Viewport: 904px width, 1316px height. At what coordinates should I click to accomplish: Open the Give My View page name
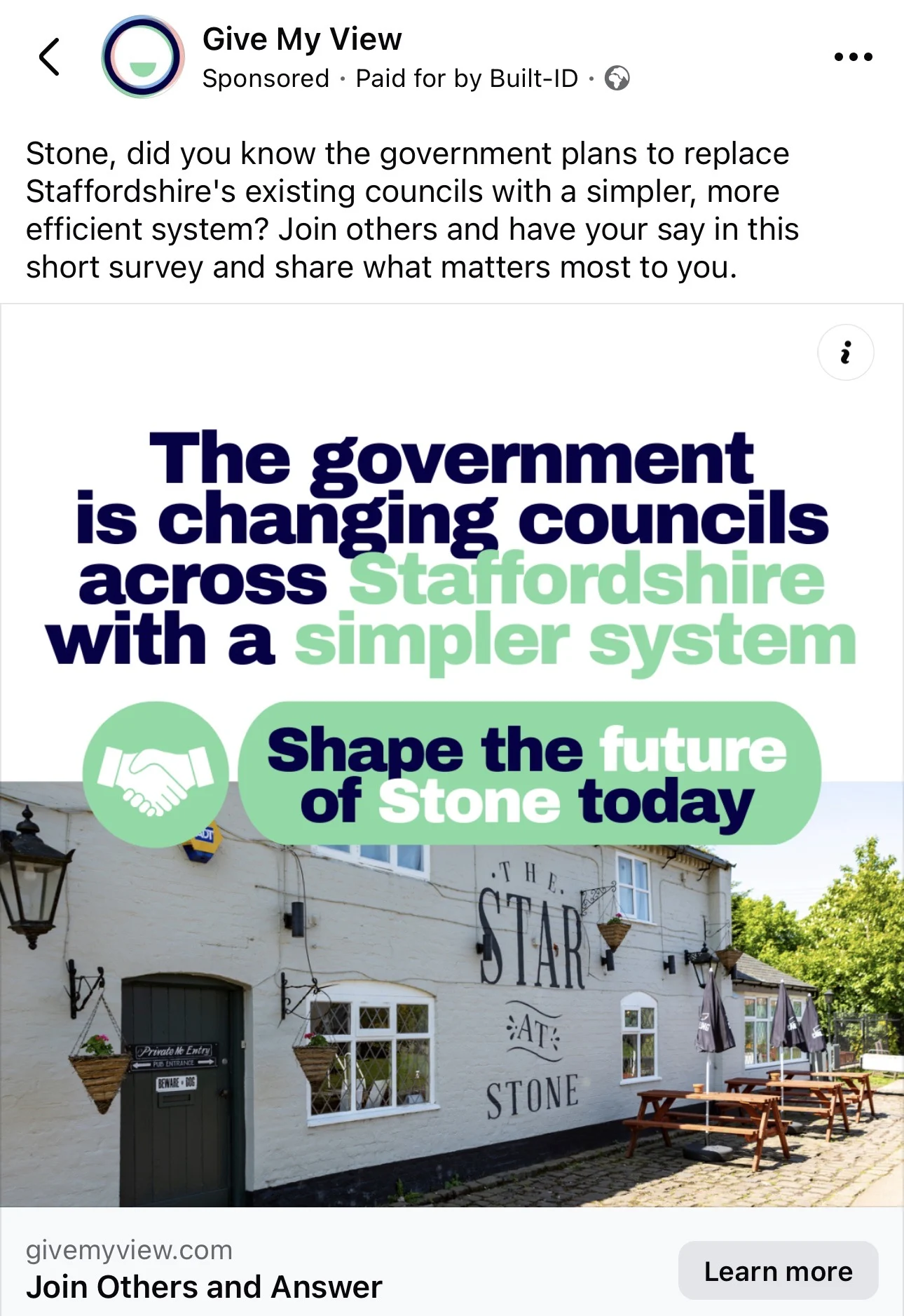click(x=302, y=39)
